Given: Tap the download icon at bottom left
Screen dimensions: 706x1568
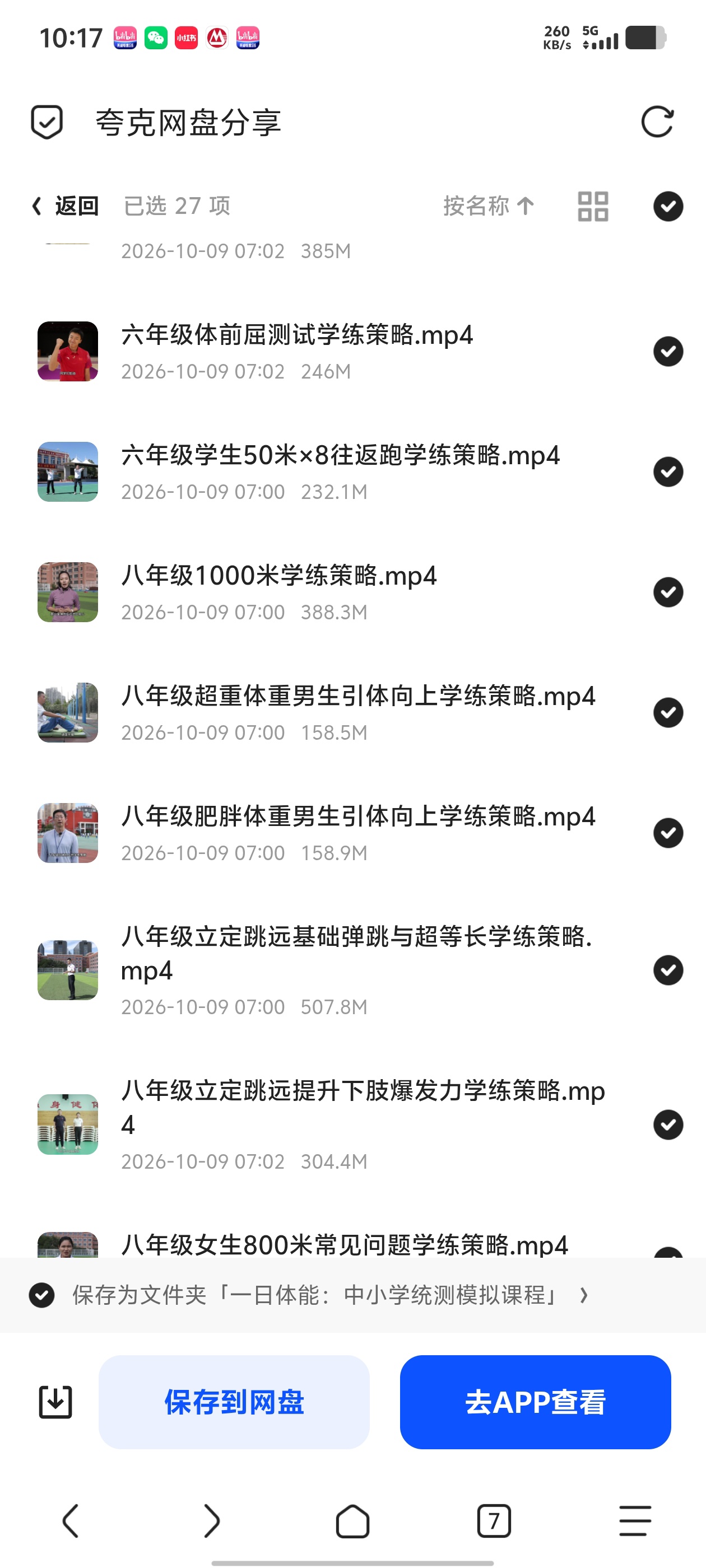Looking at the screenshot, I should (x=55, y=1402).
